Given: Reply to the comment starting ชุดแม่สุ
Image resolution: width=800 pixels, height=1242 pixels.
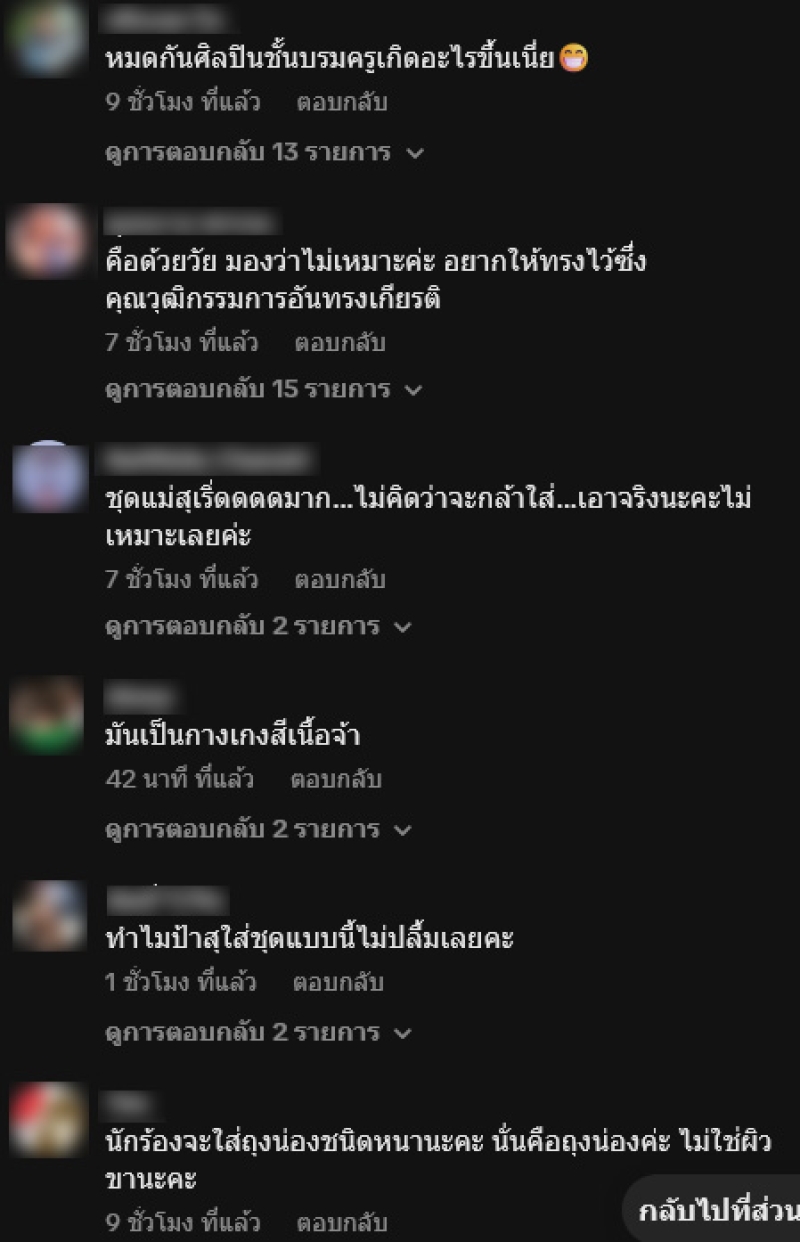Looking at the screenshot, I should pyautogui.click(x=340, y=579).
